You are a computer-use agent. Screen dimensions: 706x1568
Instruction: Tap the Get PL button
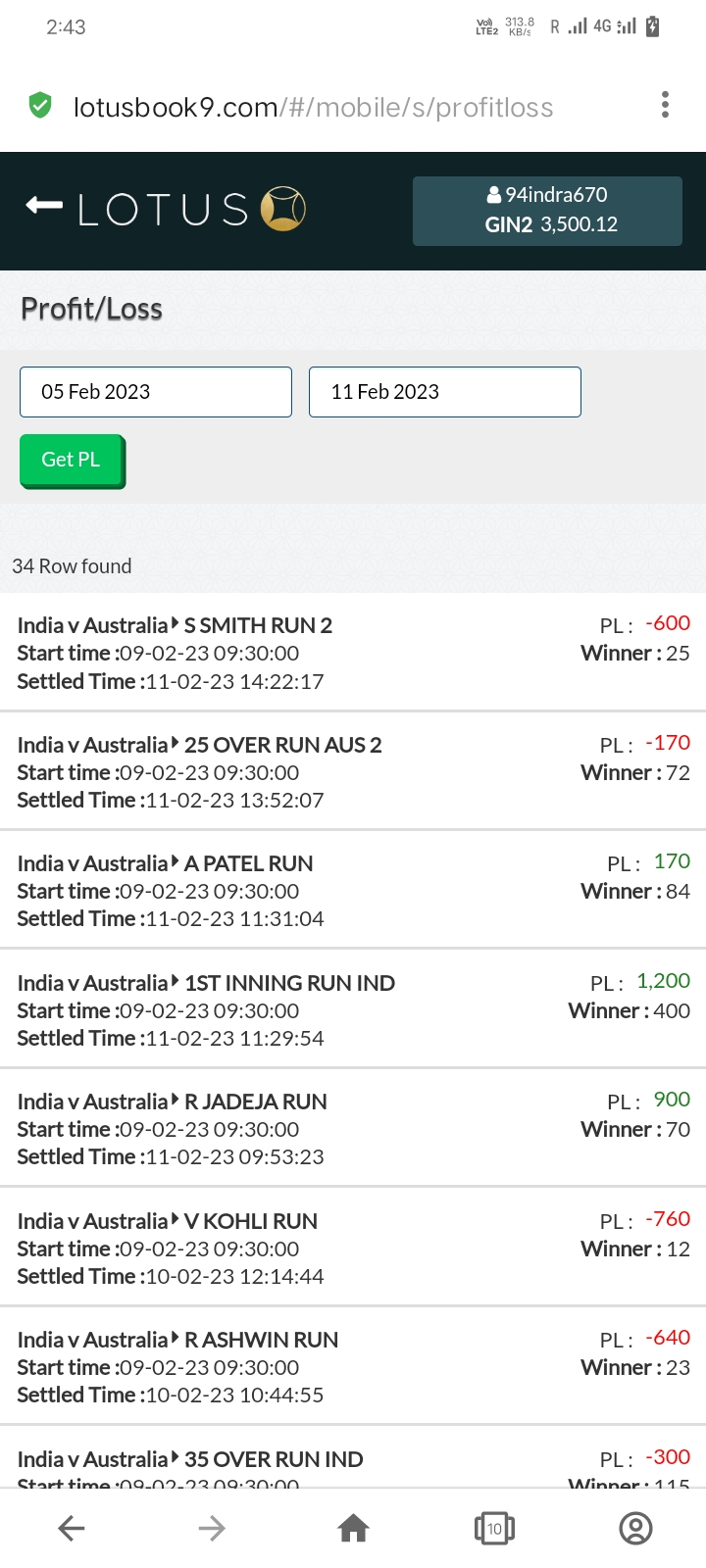click(72, 460)
